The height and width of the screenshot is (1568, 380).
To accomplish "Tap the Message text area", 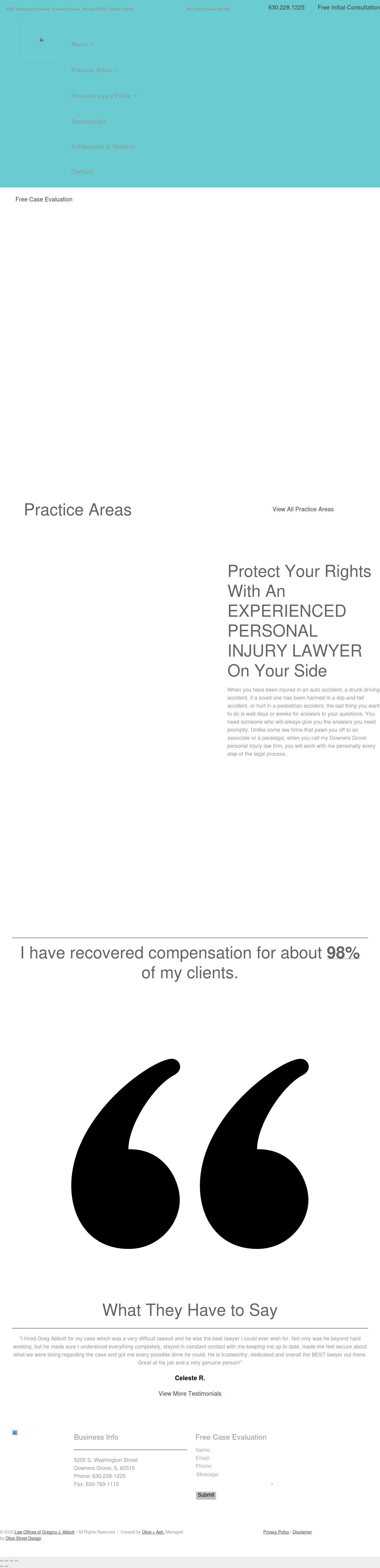I will (x=234, y=1479).
